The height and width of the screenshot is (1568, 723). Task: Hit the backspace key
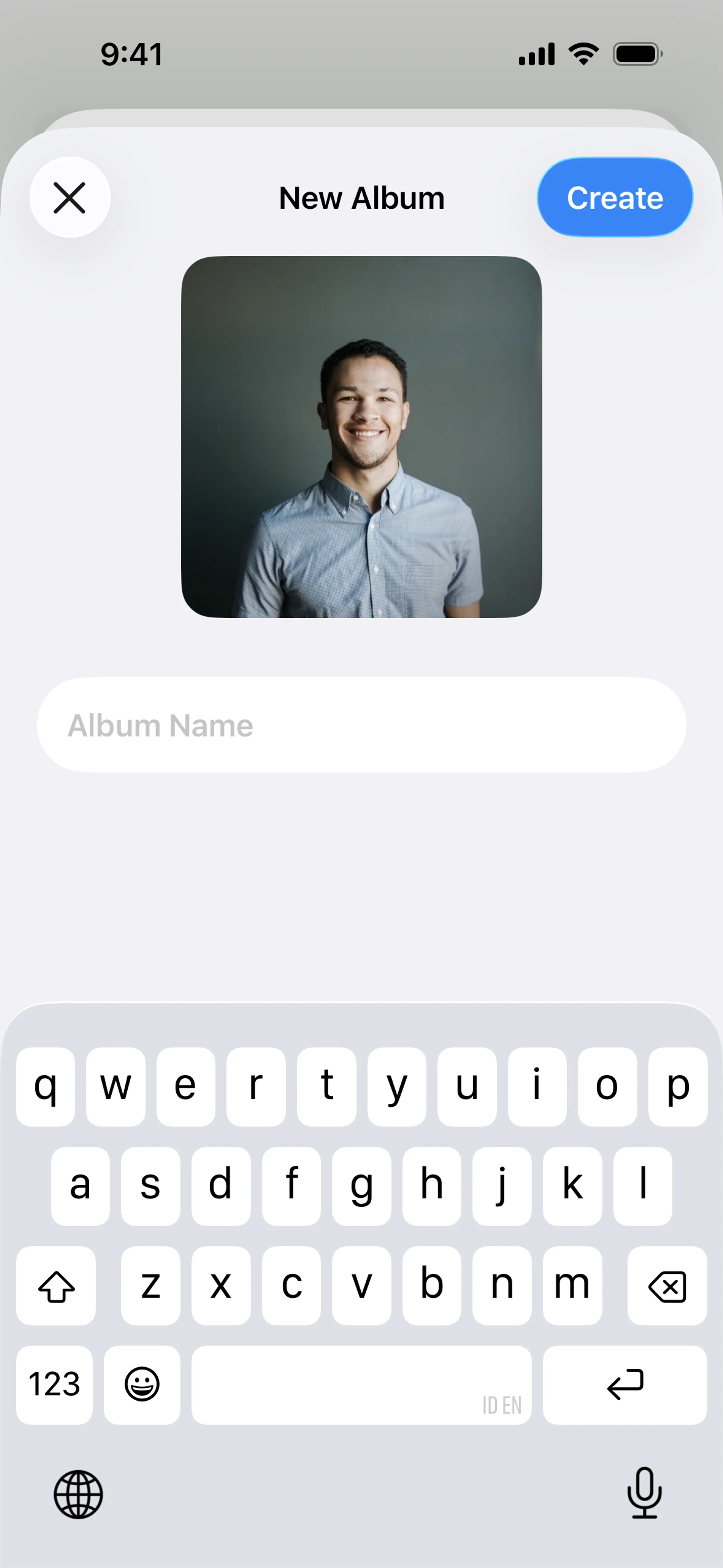pyautogui.click(x=667, y=1286)
